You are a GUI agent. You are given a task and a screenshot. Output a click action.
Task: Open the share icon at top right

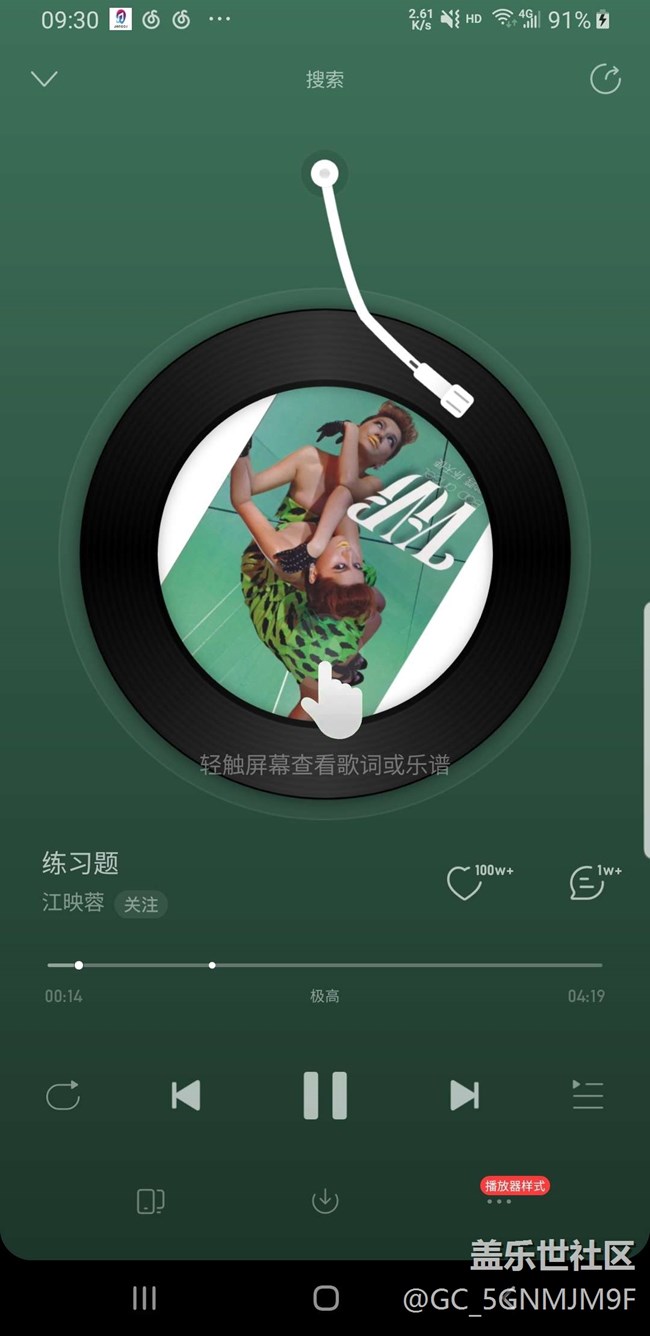pos(605,79)
